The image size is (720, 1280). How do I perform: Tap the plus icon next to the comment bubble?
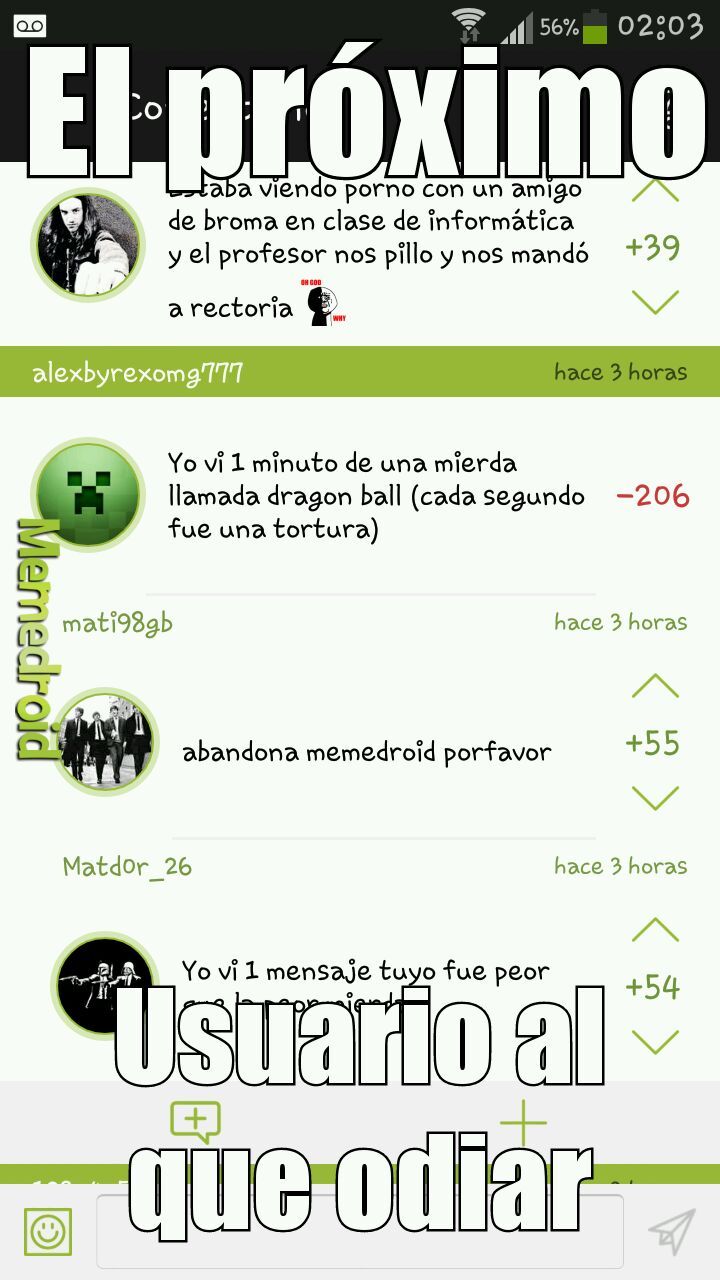524,1122
